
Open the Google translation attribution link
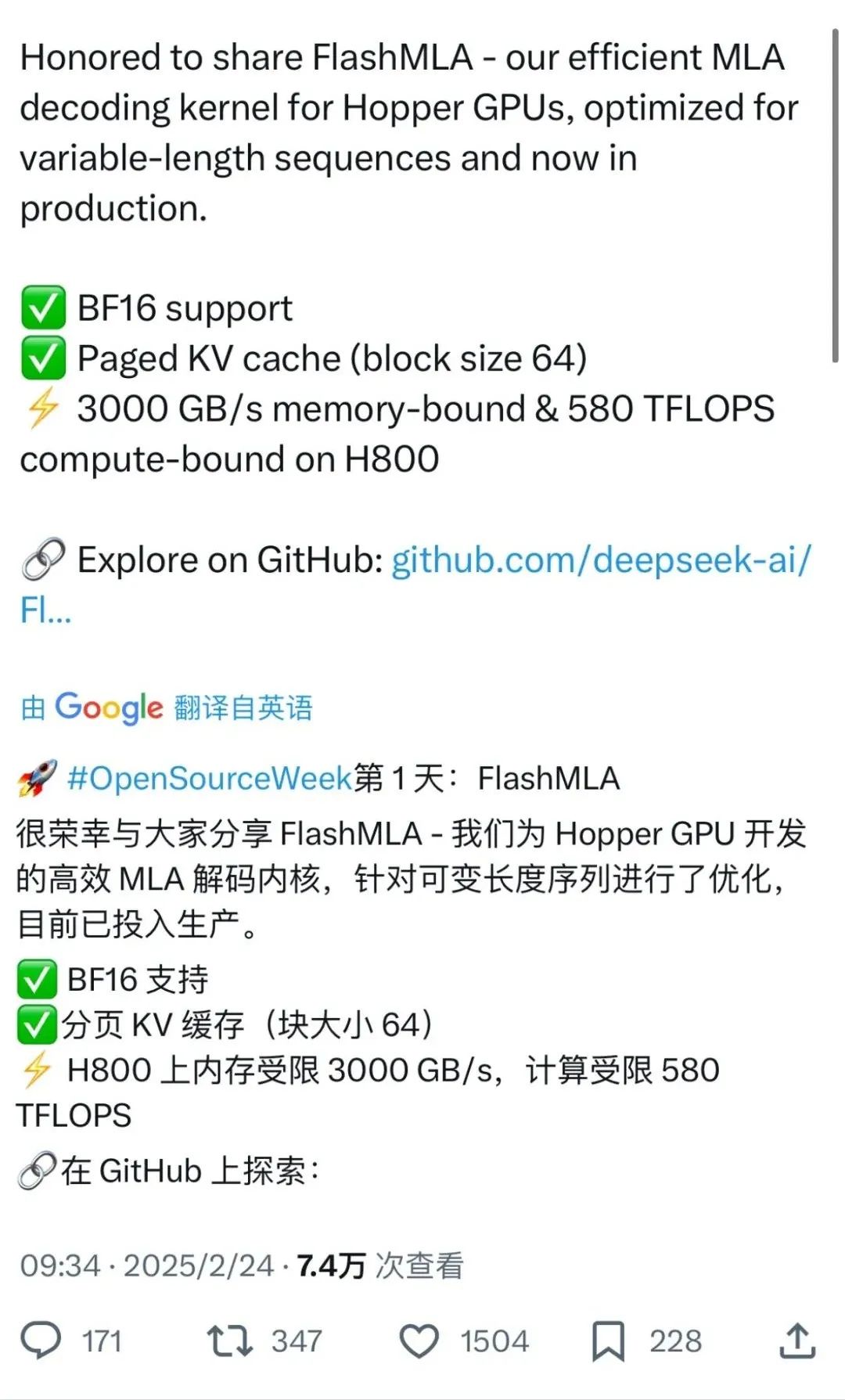click(167, 707)
